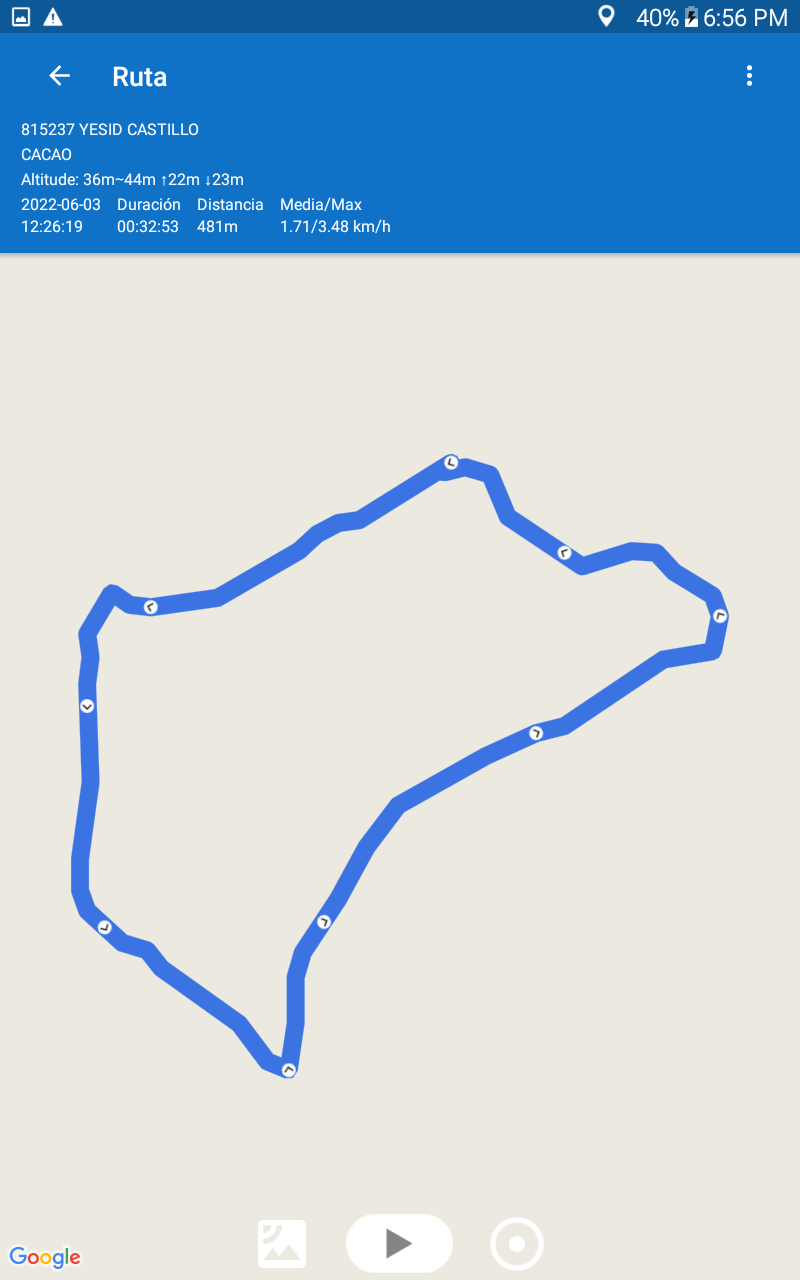Go back from the Ruta screen
This screenshot has width=800, height=1280.
60,76
